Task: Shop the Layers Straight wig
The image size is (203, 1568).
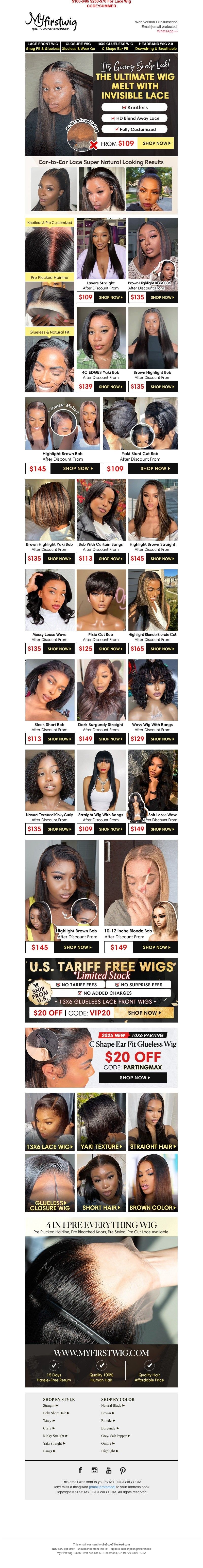Action: coord(110,298)
